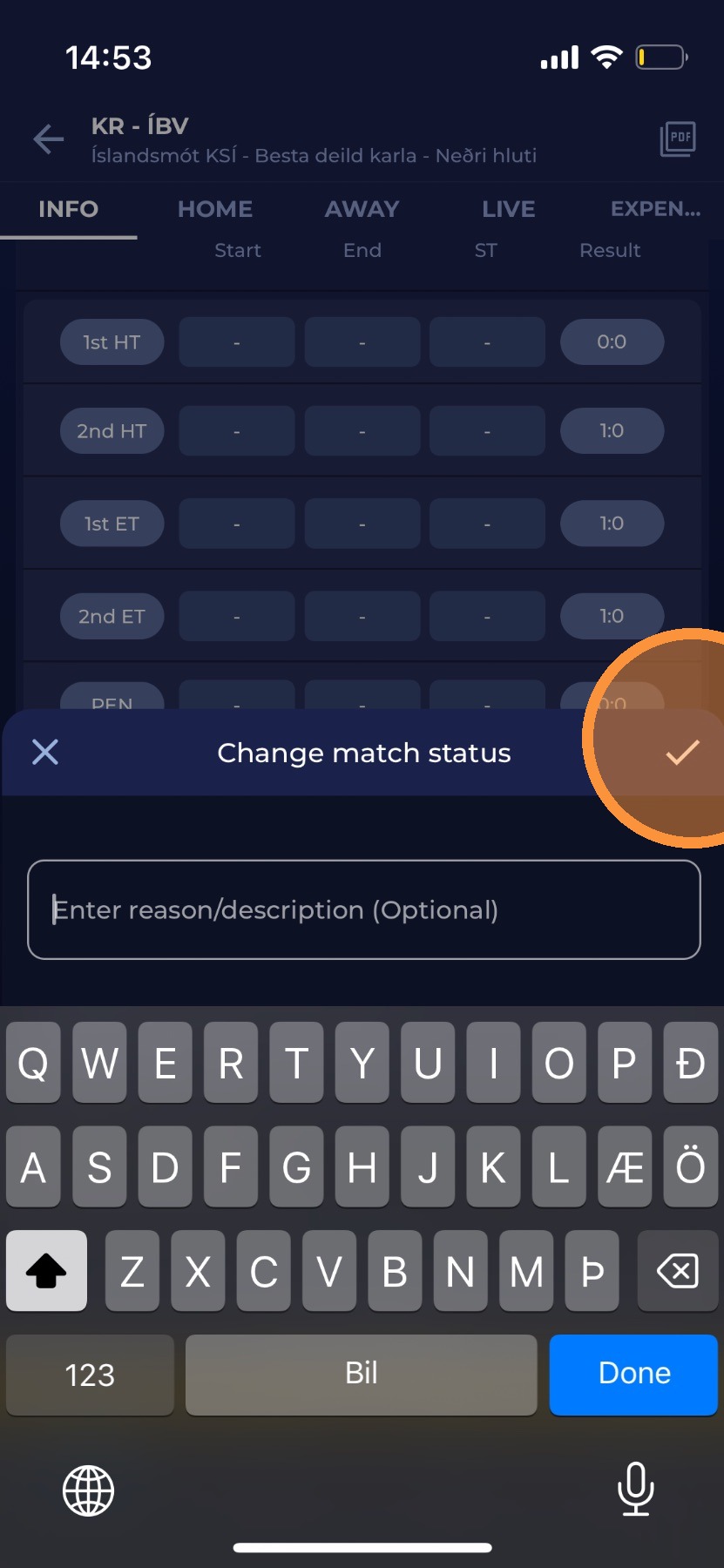Open the 2nd HT result 1:0
Viewport: 724px width, 1568px height.
[x=612, y=431]
